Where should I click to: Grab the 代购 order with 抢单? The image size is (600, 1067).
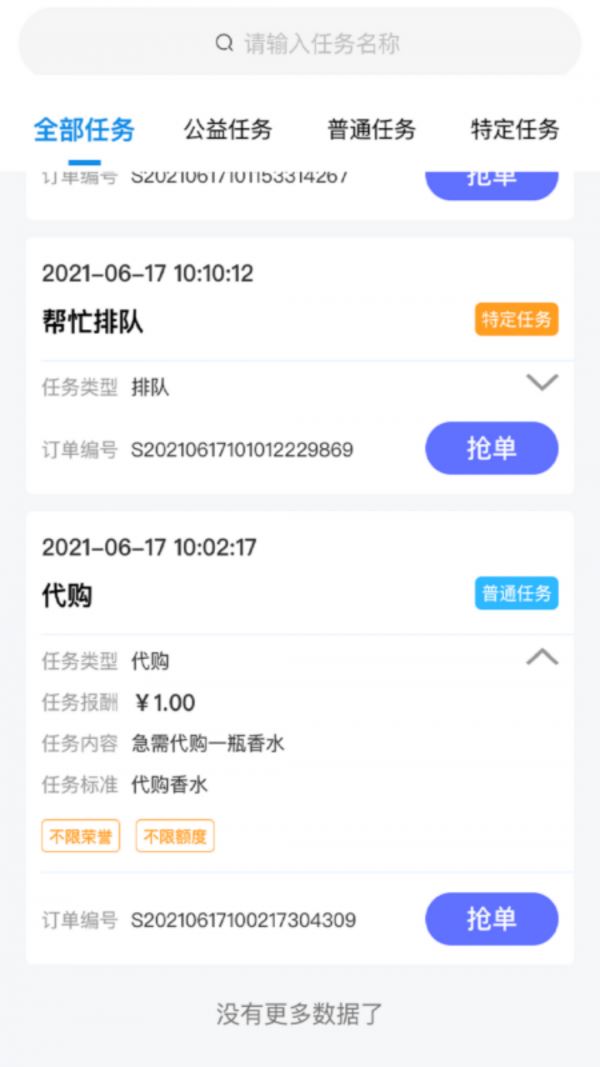pyautogui.click(x=491, y=919)
